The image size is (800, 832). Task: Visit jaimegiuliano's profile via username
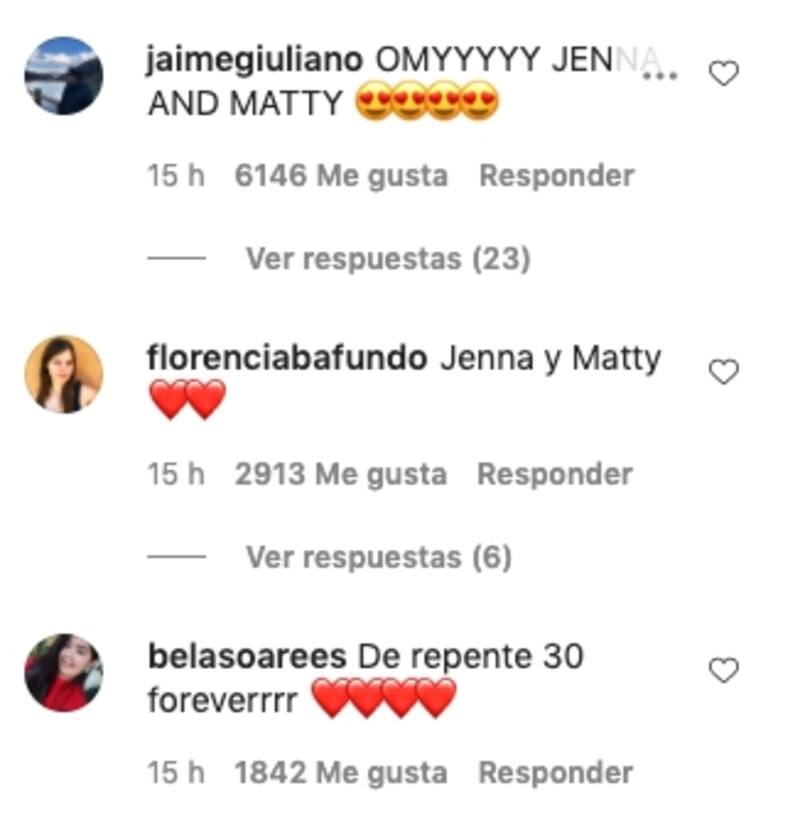pyautogui.click(x=254, y=61)
